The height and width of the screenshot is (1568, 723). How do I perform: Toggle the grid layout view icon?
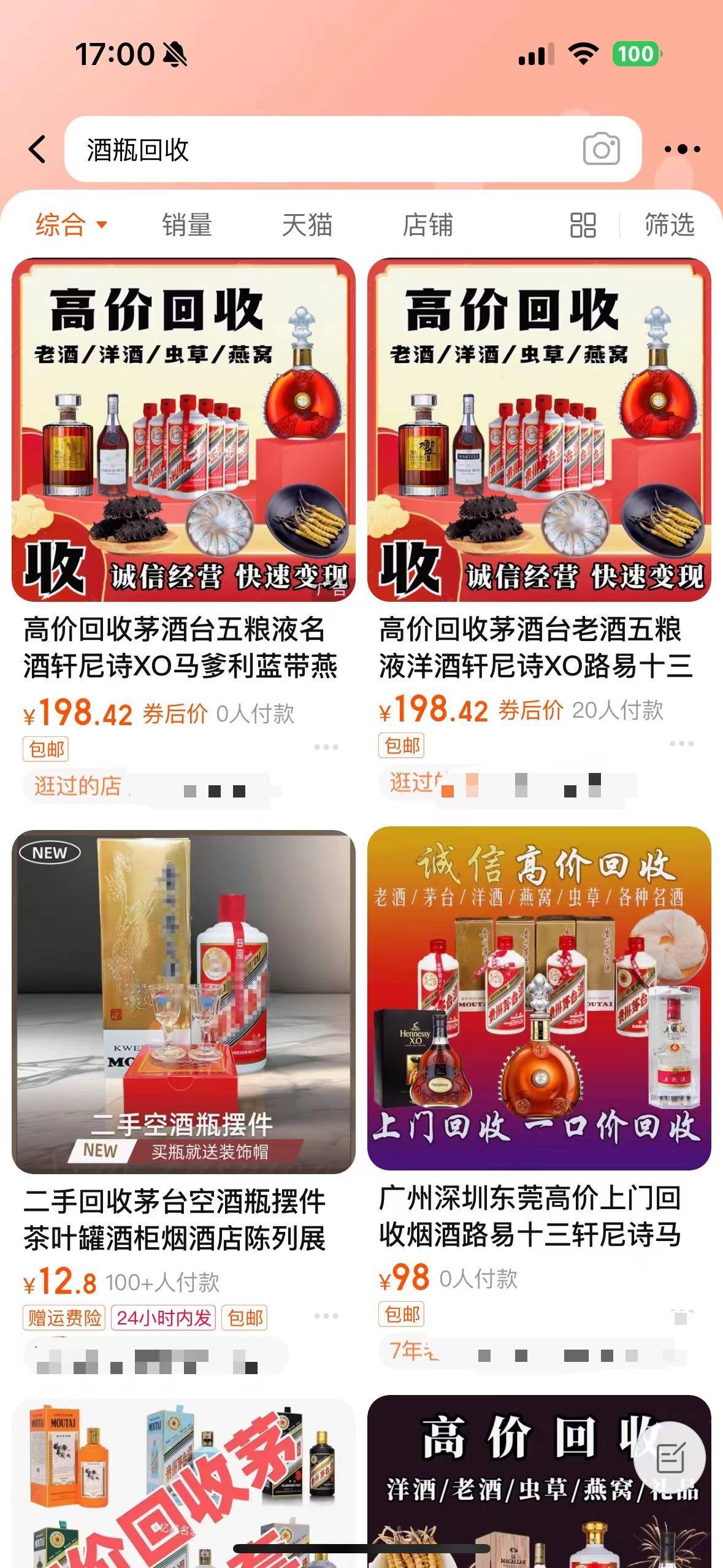pos(583,225)
